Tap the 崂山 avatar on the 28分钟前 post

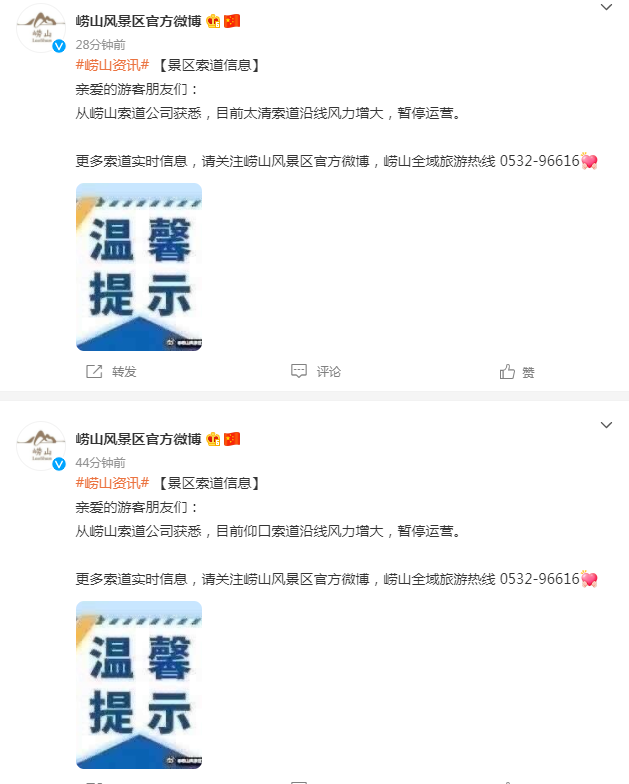click(x=41, y=28)
